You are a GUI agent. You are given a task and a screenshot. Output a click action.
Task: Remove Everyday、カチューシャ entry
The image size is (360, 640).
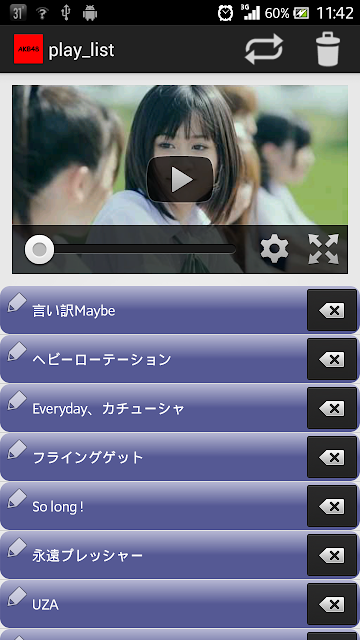332,409
